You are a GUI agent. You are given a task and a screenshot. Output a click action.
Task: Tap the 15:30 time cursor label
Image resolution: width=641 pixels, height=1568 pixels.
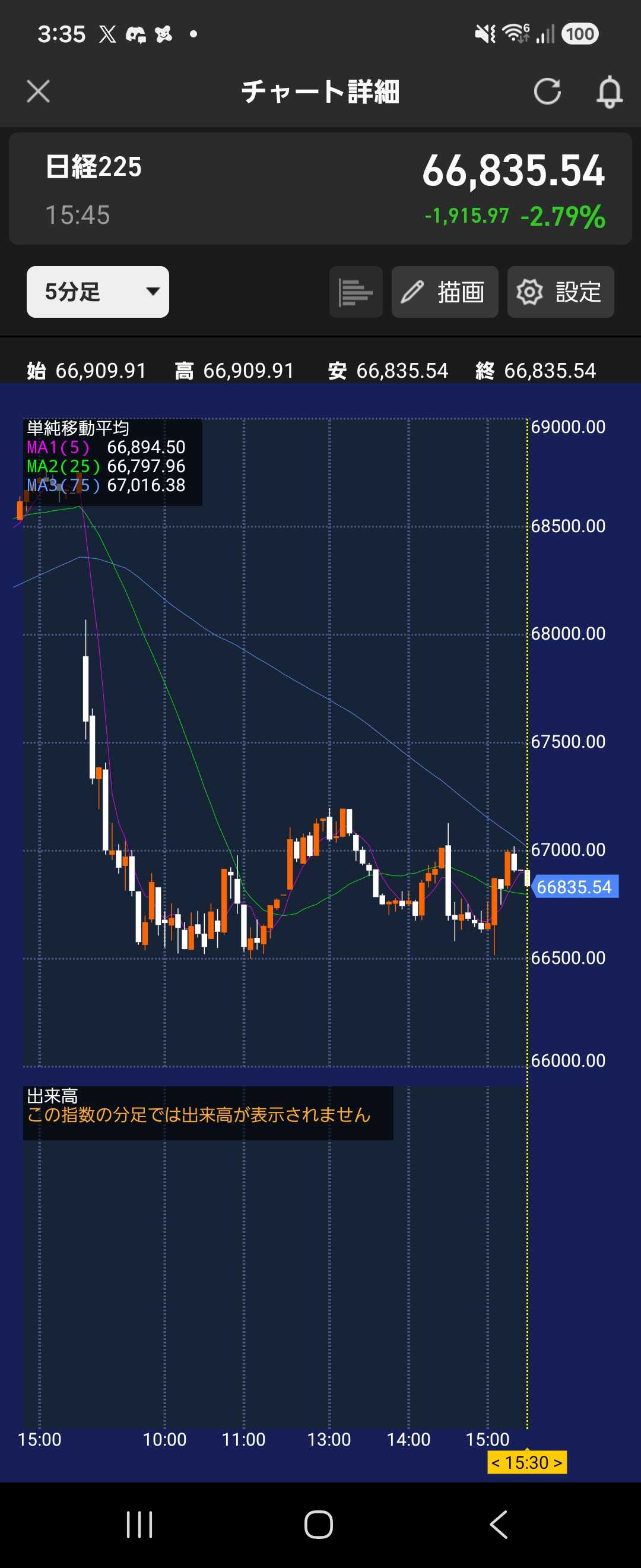pyautogui.click(x=526, y=1462)
